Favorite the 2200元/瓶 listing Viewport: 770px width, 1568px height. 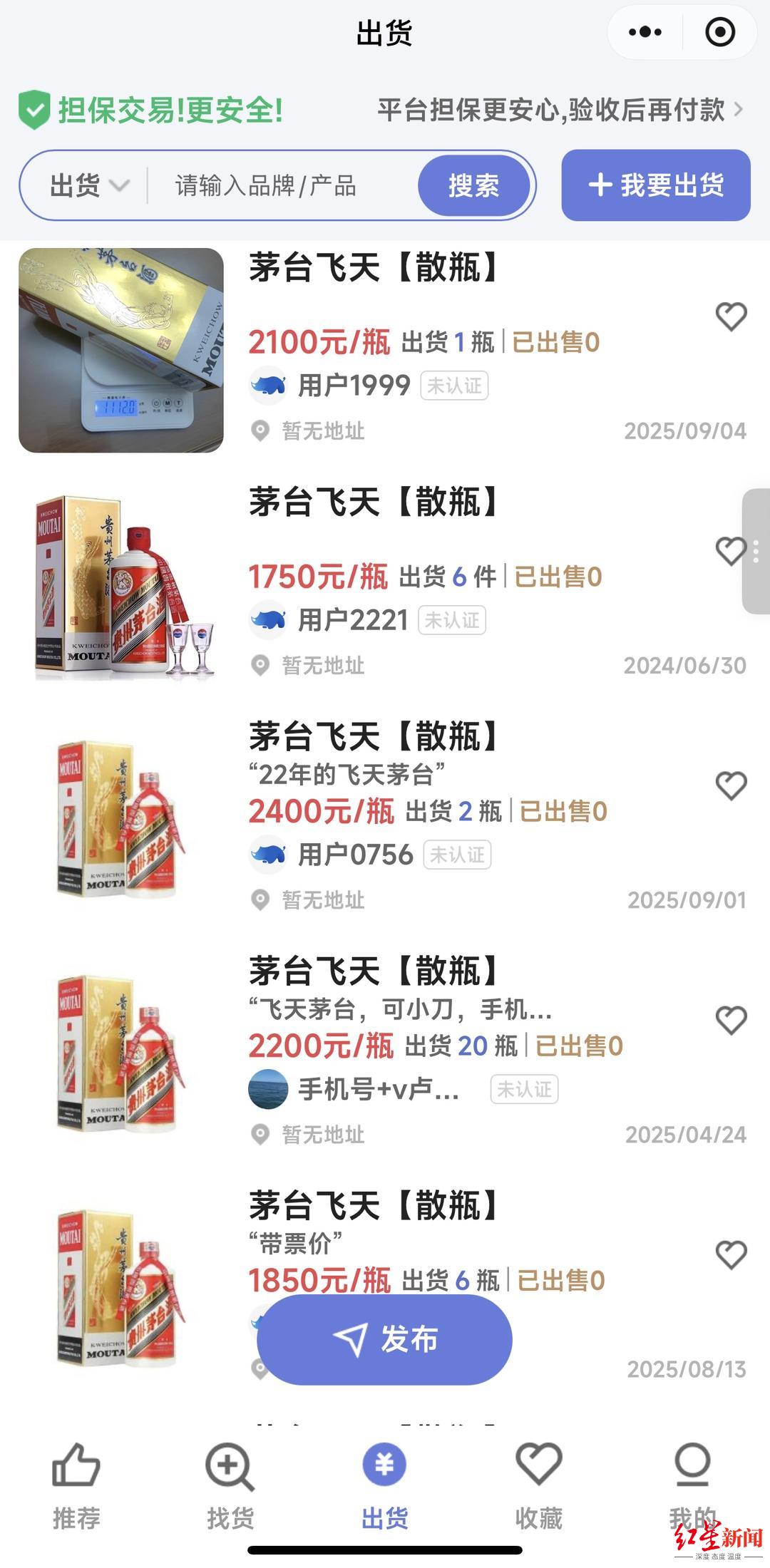pyautogui.click(x=731, y=1020)
